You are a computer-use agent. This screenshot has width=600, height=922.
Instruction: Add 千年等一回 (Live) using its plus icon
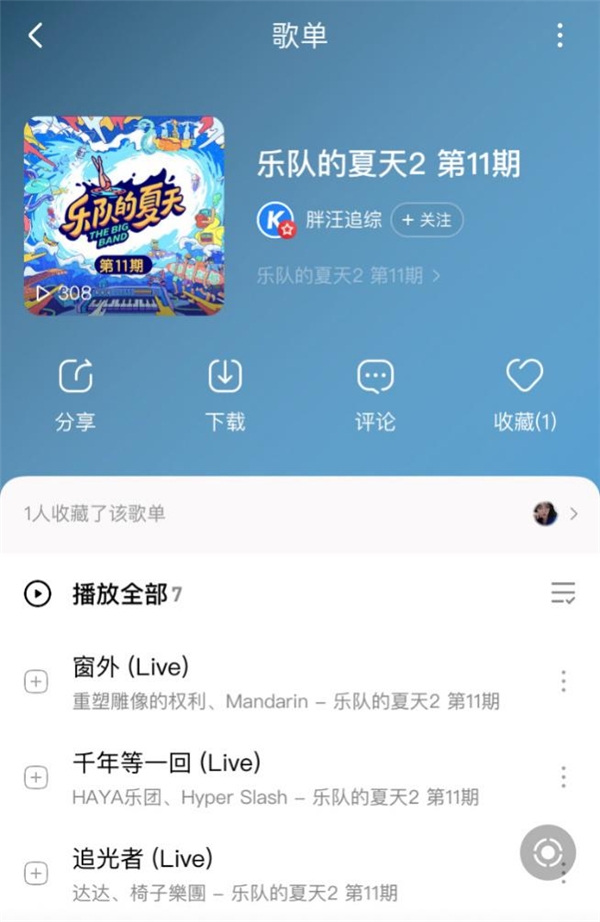coord(36,778)
